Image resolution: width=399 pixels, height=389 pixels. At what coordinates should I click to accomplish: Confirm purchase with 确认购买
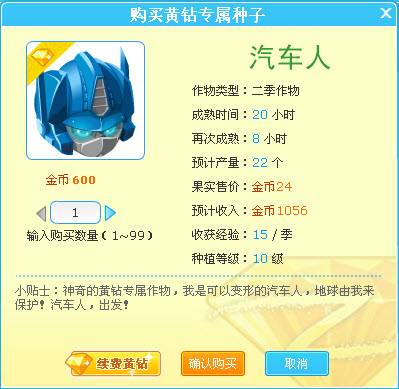pos(213,363)
